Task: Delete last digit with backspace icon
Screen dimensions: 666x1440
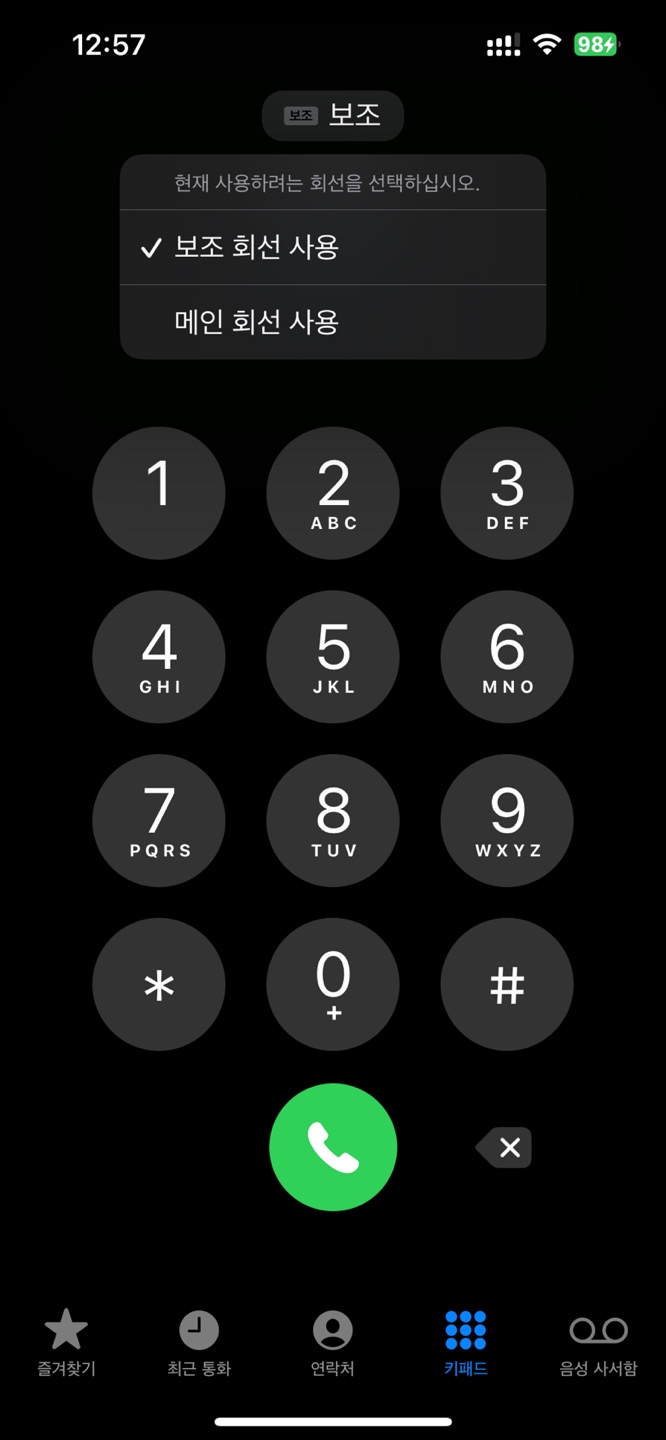Action: 504,1148
